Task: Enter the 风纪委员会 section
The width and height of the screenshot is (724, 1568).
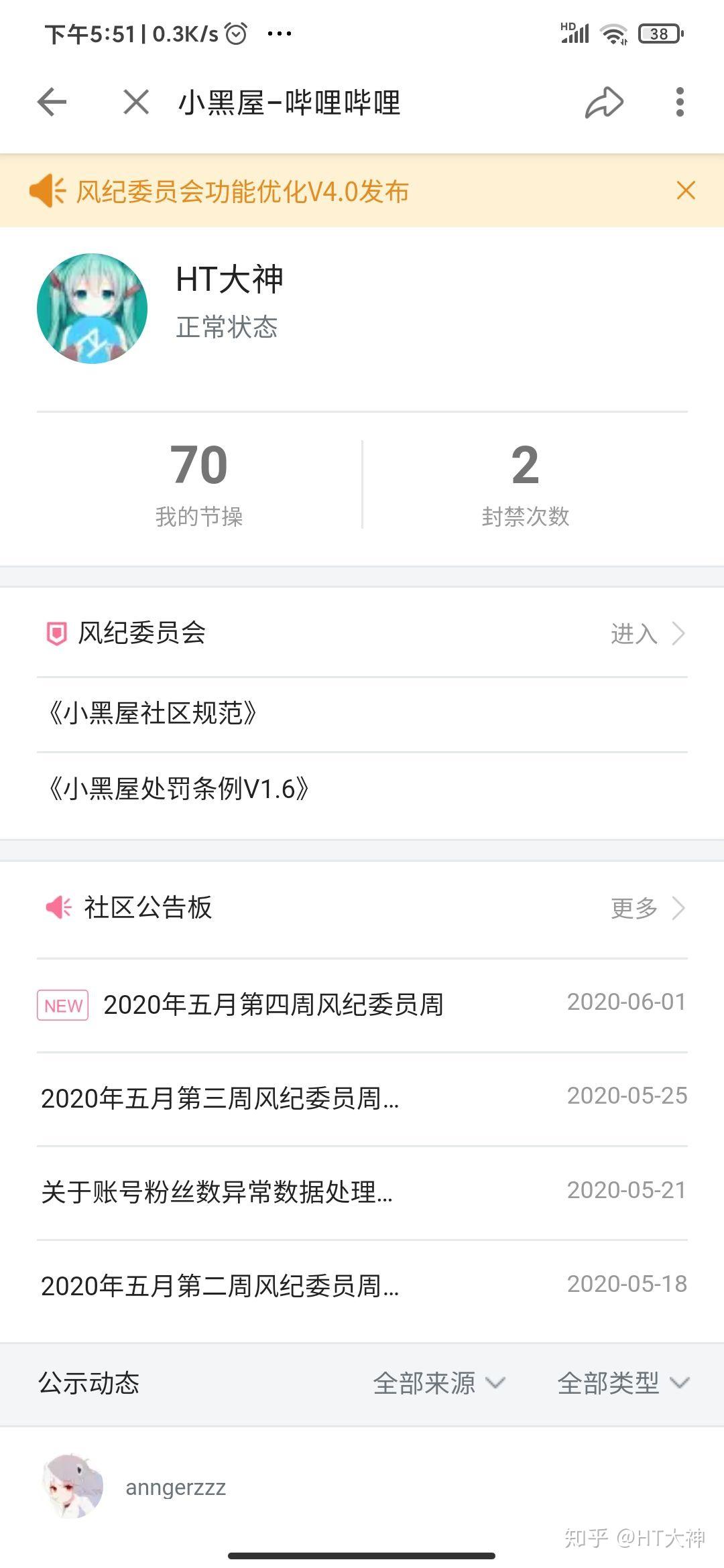Action: (647, 633)
